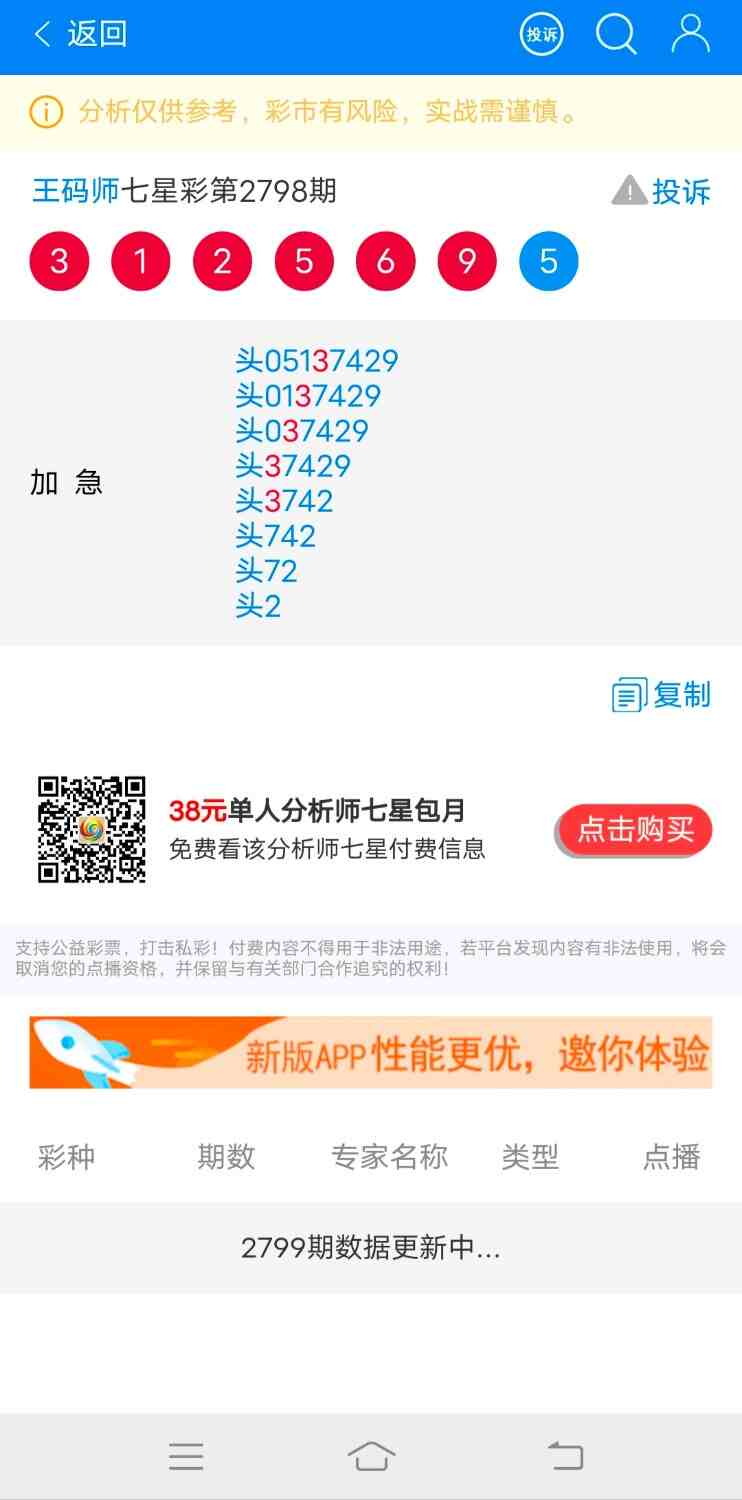Open the 新版APP promotional banner

(371, 1053)
